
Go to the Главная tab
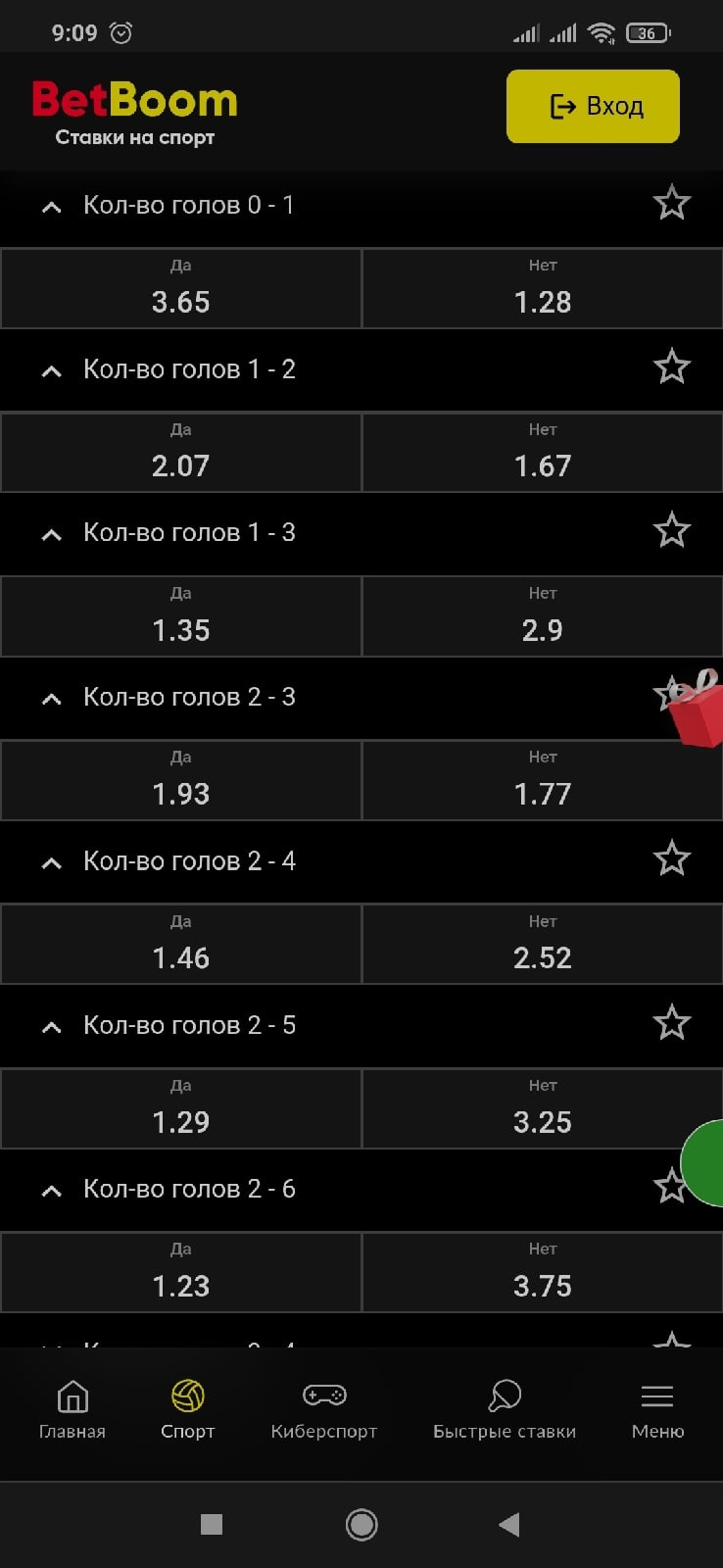click(72, 1410)
